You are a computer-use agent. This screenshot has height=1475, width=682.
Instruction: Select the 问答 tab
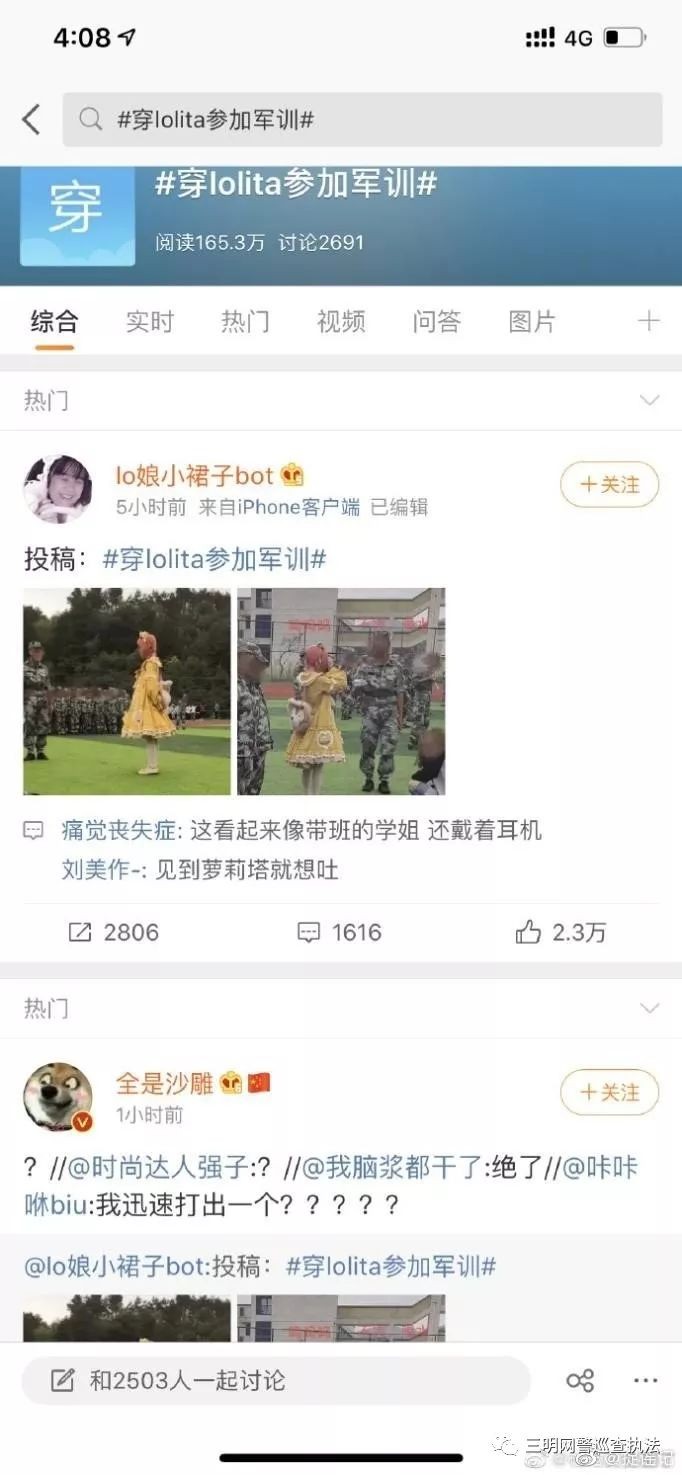click(436, 322)
